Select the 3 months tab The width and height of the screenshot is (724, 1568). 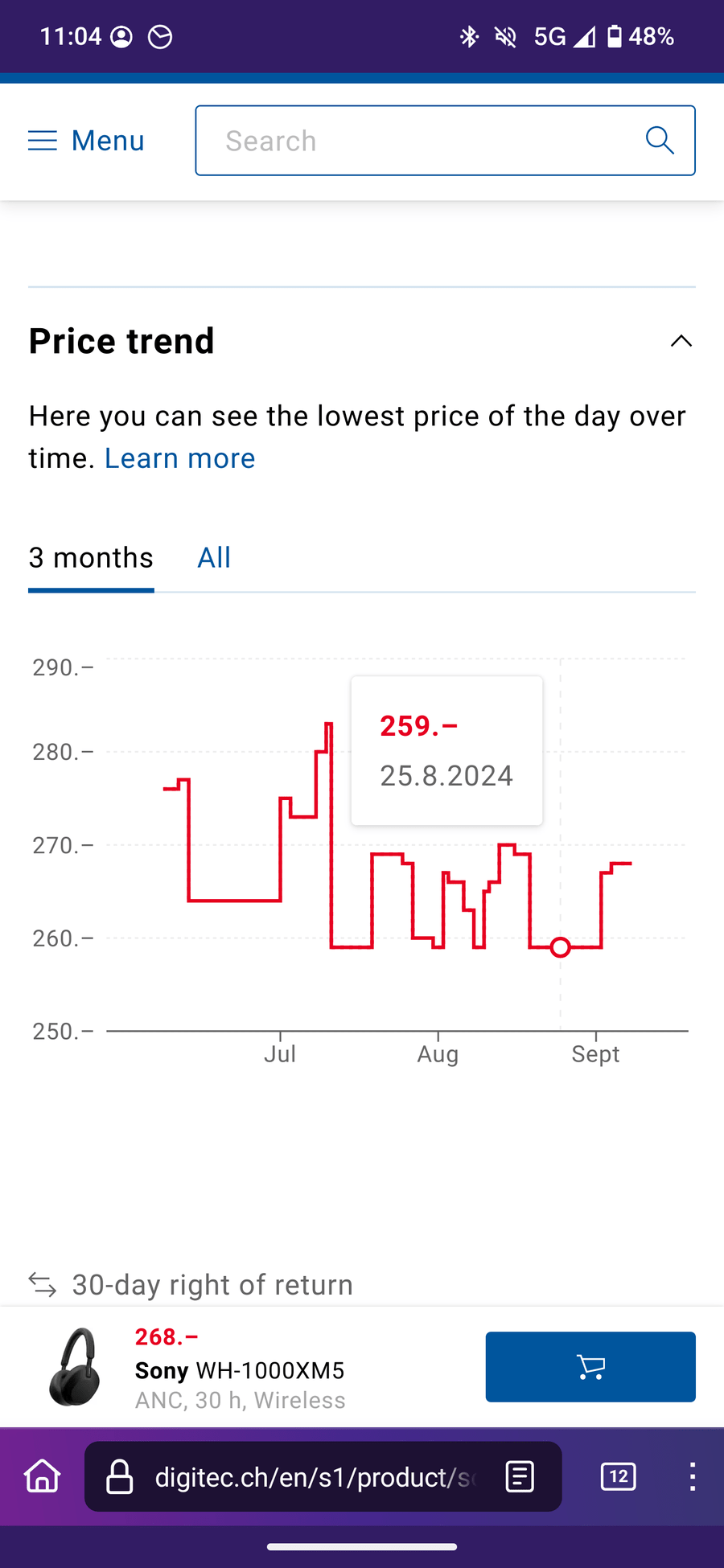(91, 558)
